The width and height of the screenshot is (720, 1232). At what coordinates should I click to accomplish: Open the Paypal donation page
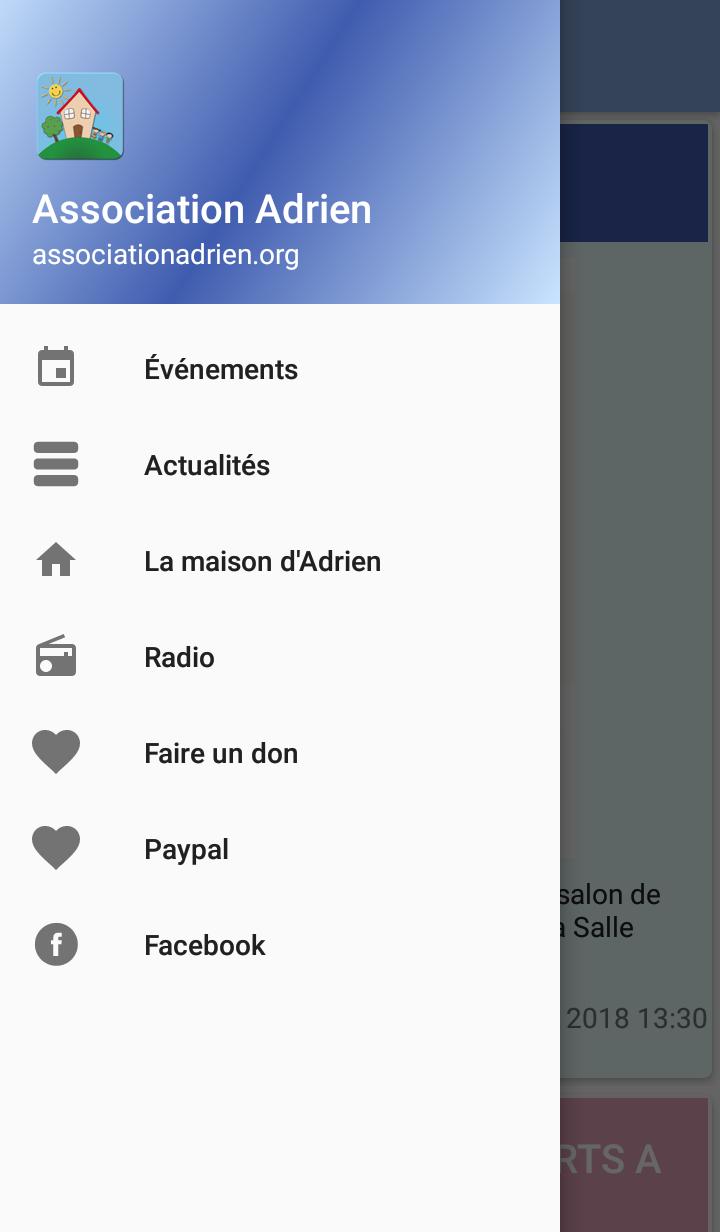click(186, 848)
